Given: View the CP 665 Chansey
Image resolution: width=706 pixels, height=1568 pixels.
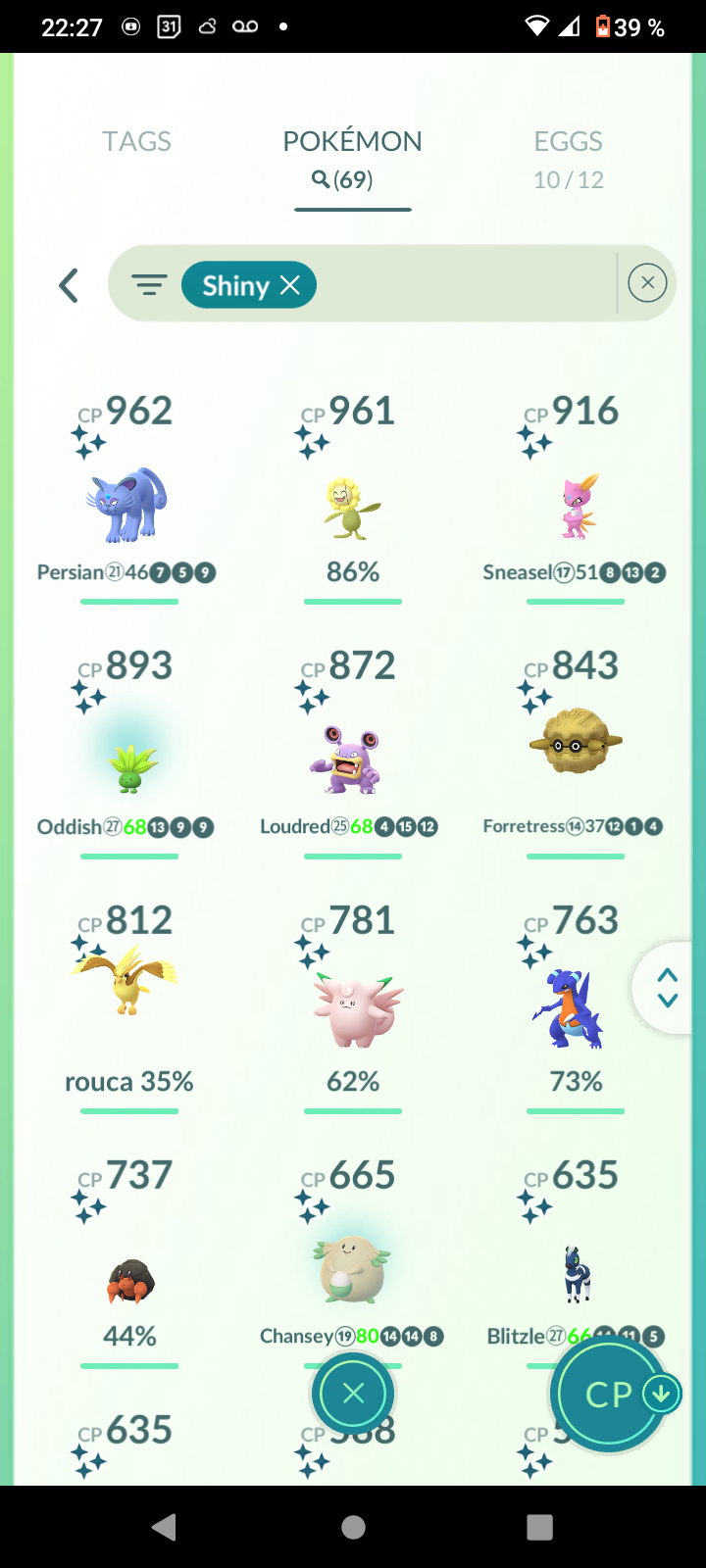Looking at the screenshot, I should click(x=352, y=1269).
